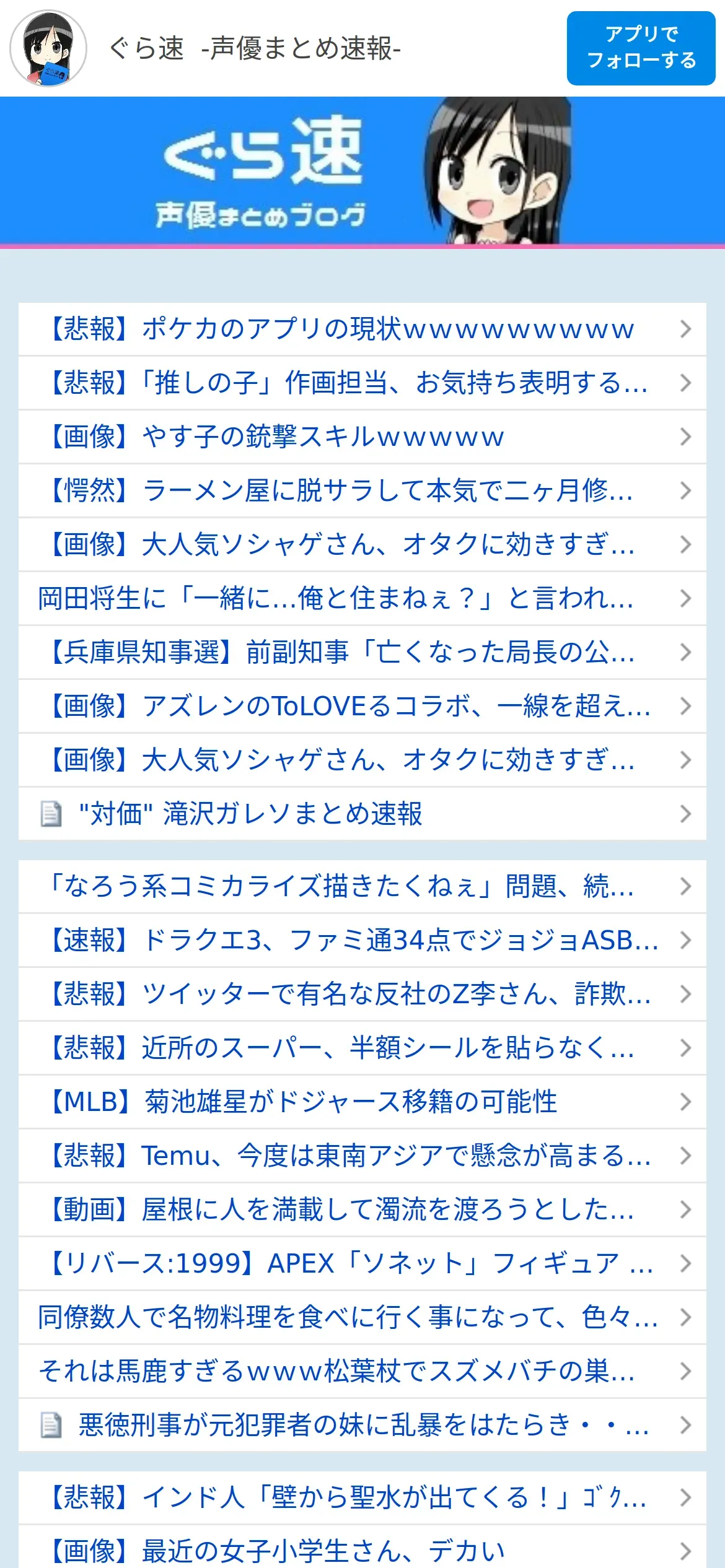This screenshot has width=725, height=1568.
Task: Open the「推しの子」作画担当 article
Action: coord(362,383)
